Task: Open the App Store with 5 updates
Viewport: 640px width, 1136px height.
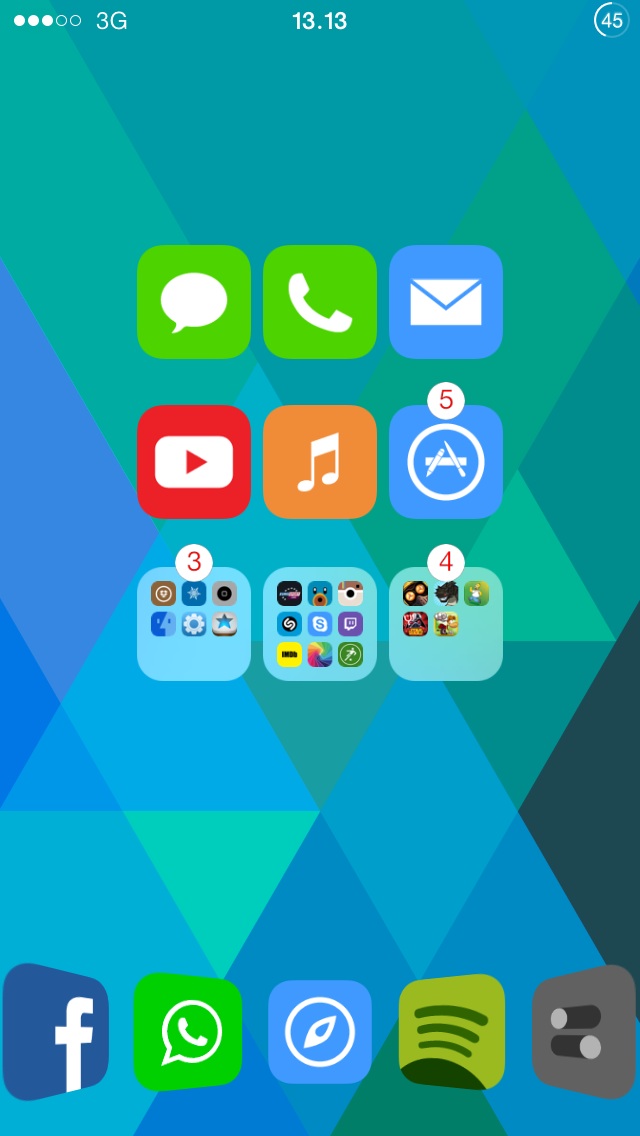Action: click(x=446, y=462)
